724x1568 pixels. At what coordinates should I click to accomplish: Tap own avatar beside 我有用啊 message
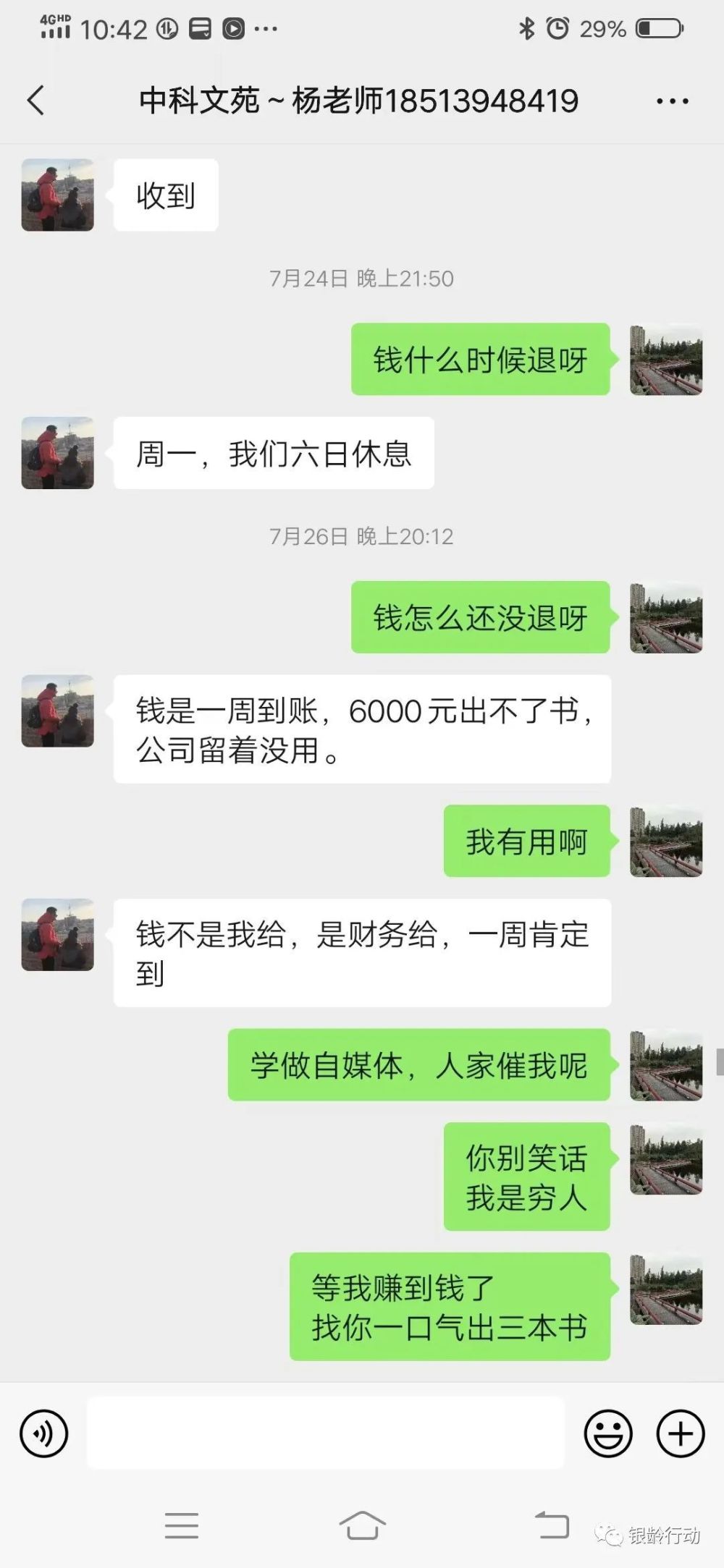click(x=666, y=841)
